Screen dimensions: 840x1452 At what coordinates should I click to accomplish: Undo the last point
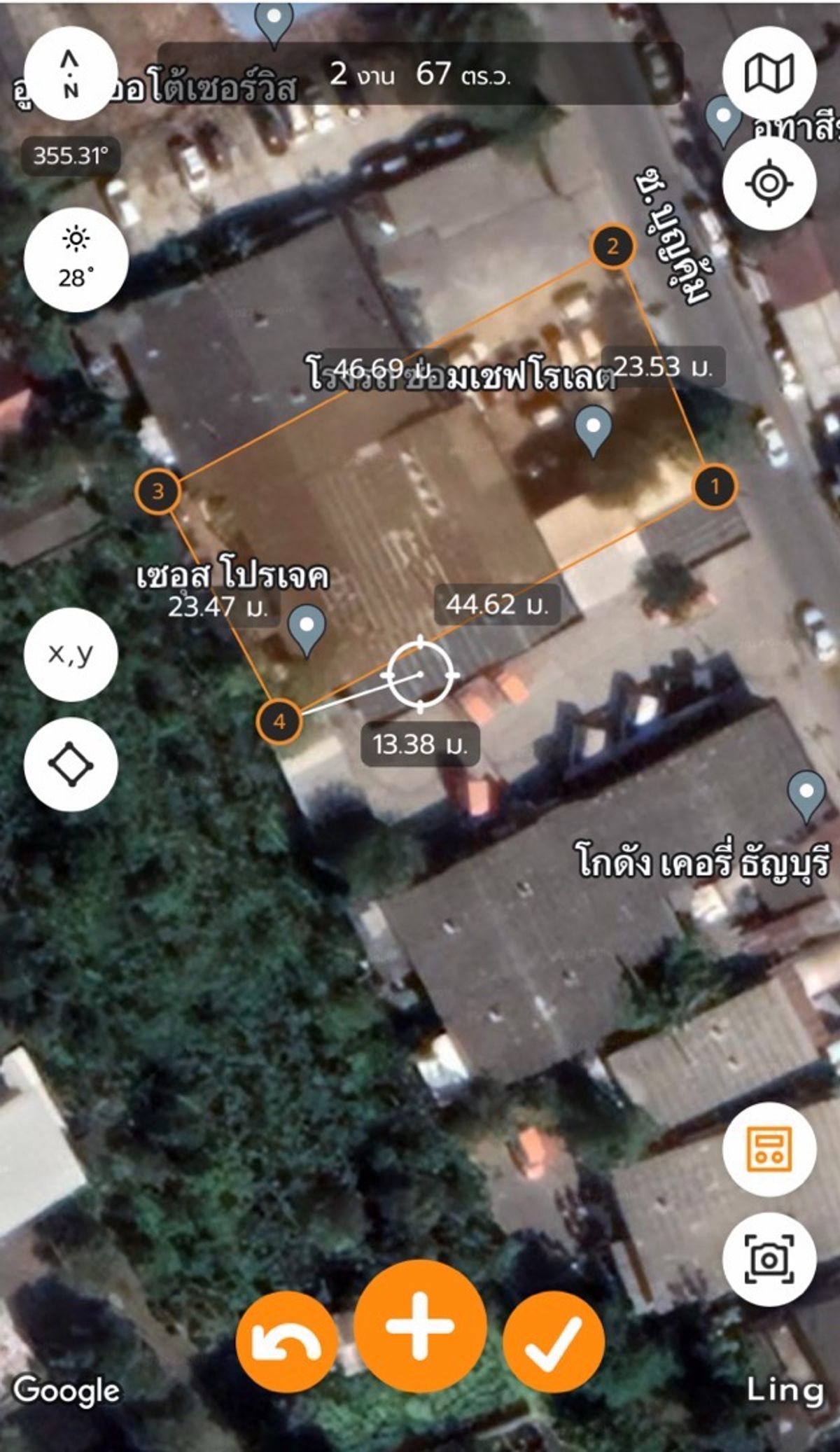(x=287, y=1343)
